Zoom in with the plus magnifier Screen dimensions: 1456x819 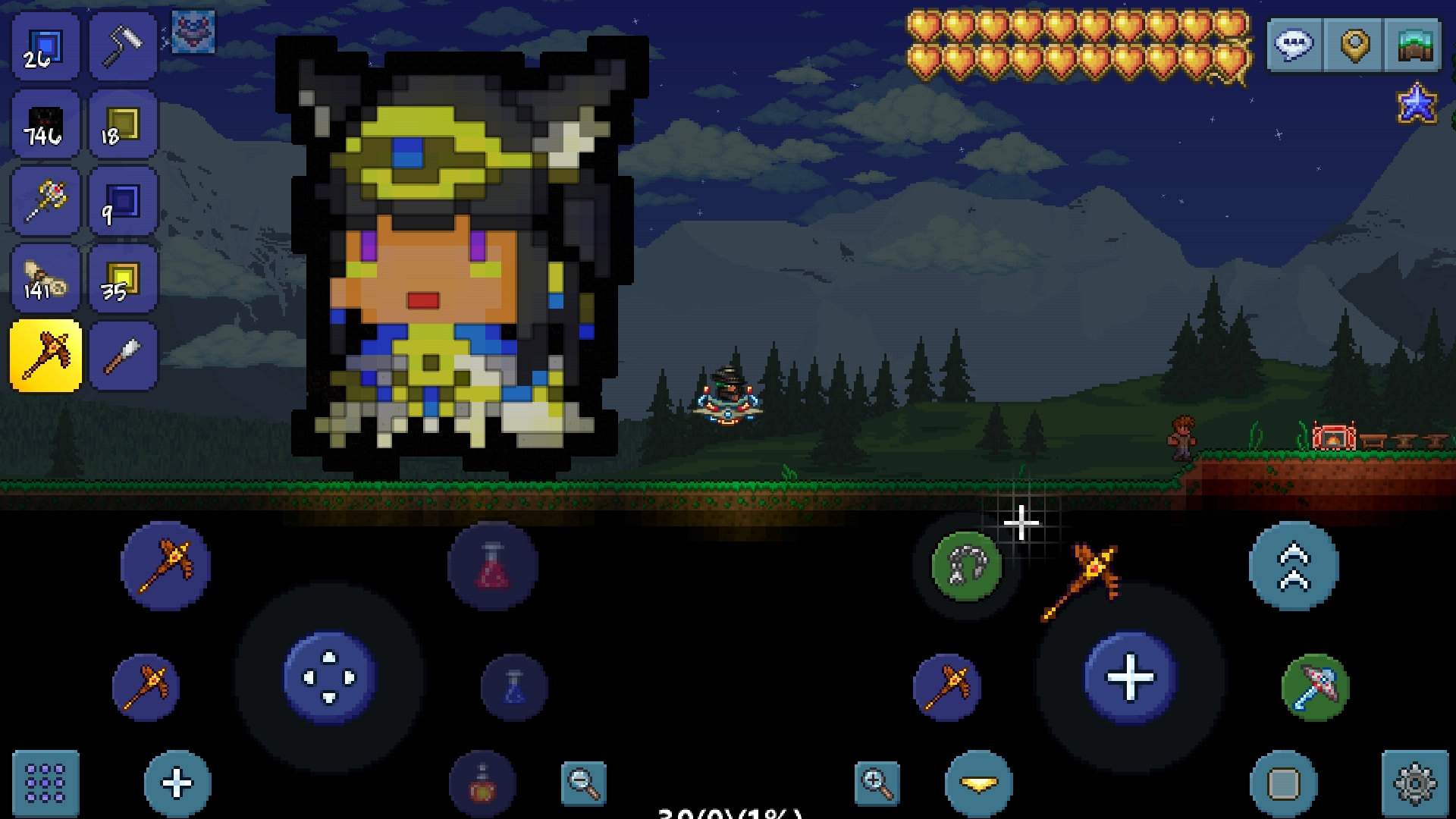(877, 783)
